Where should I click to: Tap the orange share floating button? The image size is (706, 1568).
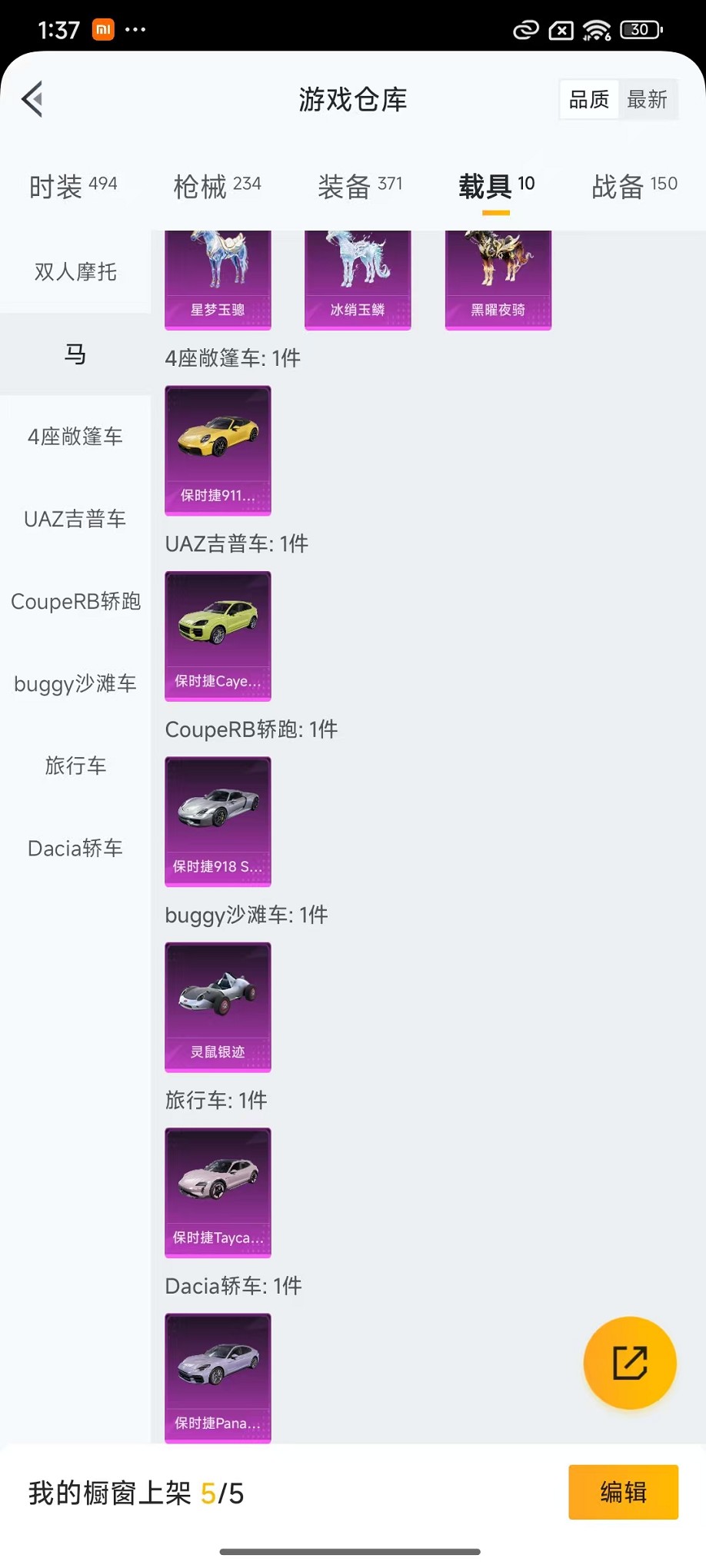[x=630, y=1363]
